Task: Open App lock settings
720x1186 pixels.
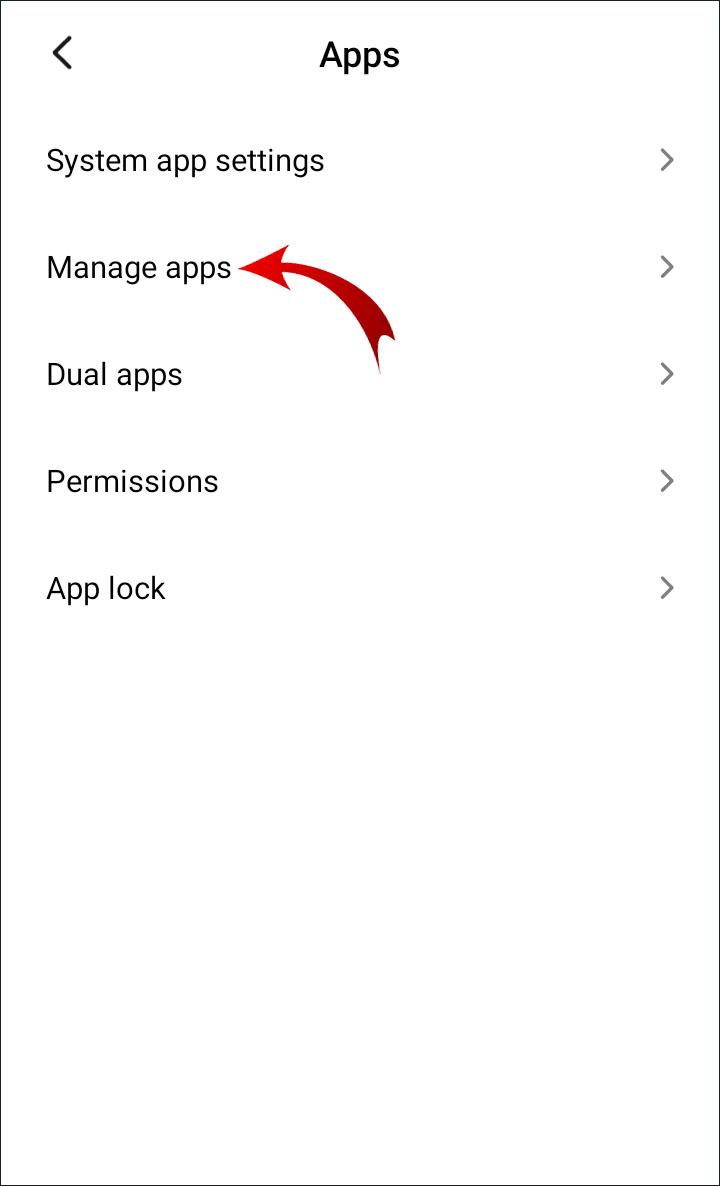Action: point(106,589)
